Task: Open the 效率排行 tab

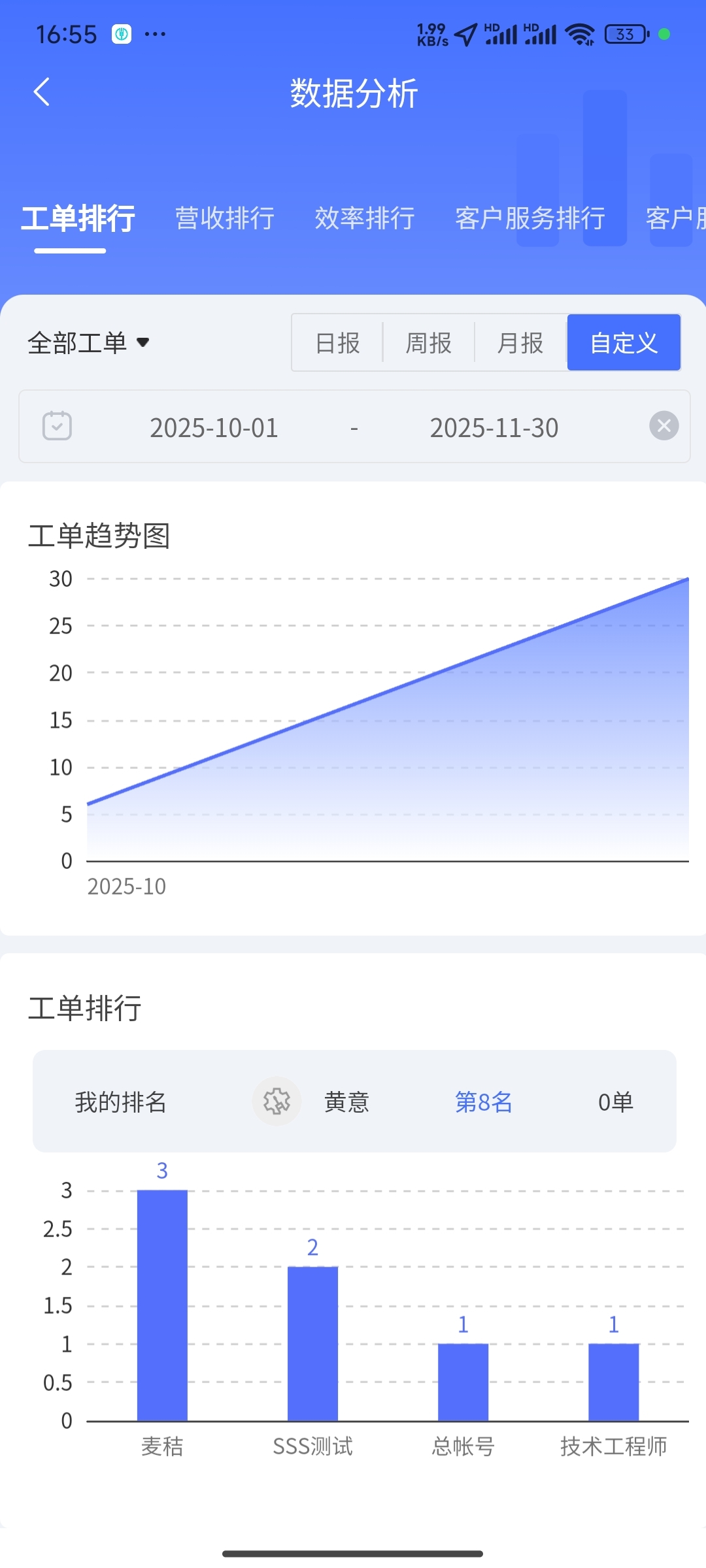Action: [365, 218]
